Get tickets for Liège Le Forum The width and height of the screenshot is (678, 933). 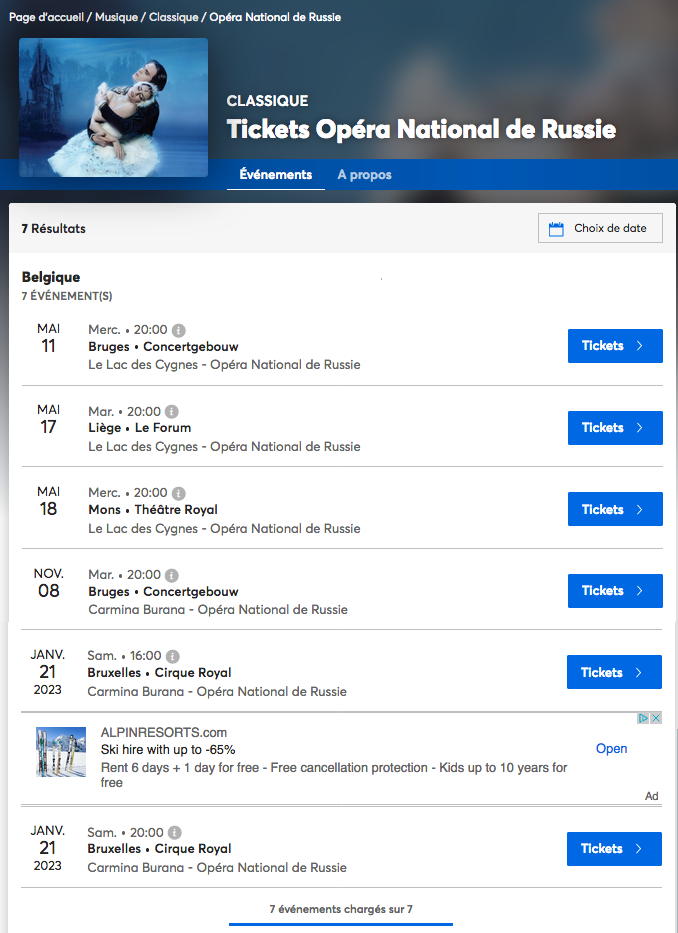[614, 428]
